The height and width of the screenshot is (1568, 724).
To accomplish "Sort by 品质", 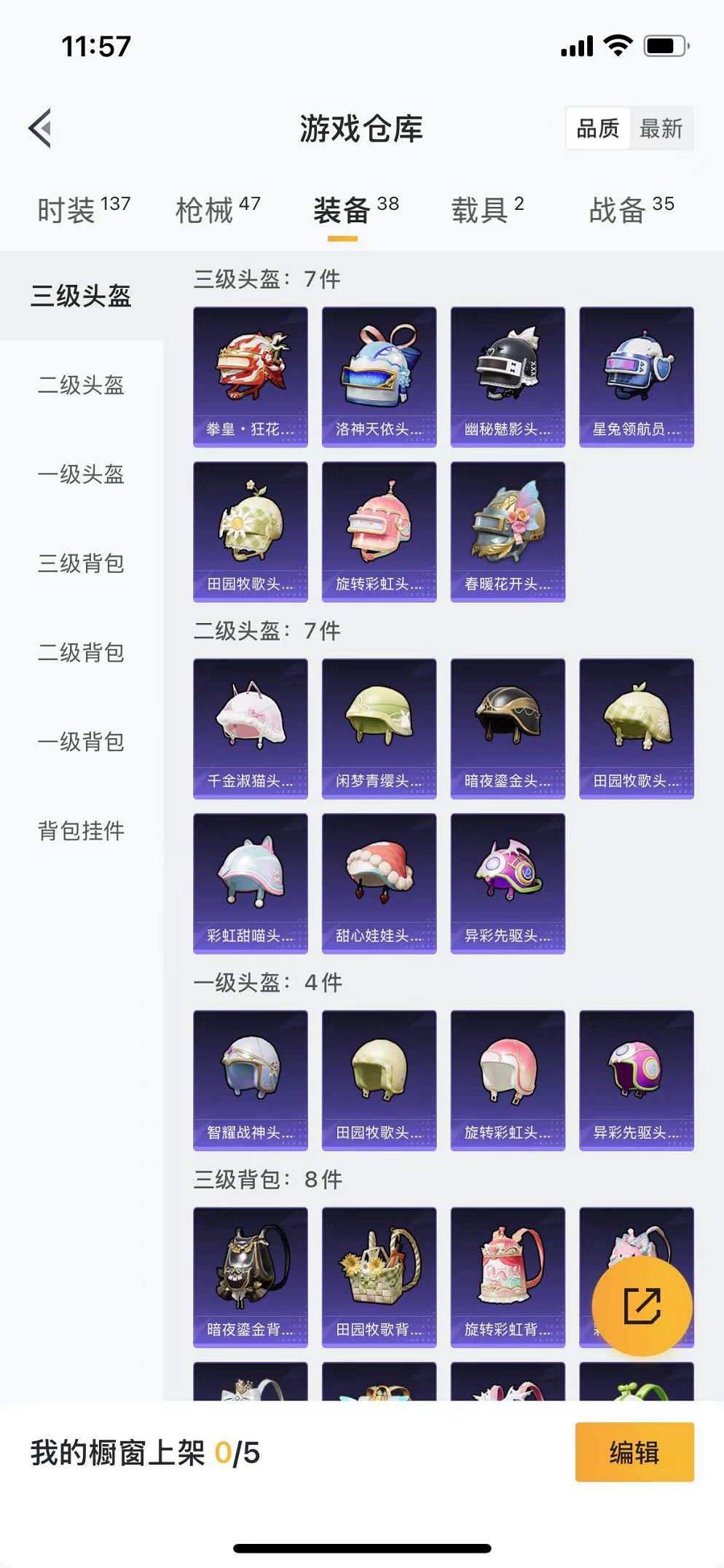I will tap(597, 129).
